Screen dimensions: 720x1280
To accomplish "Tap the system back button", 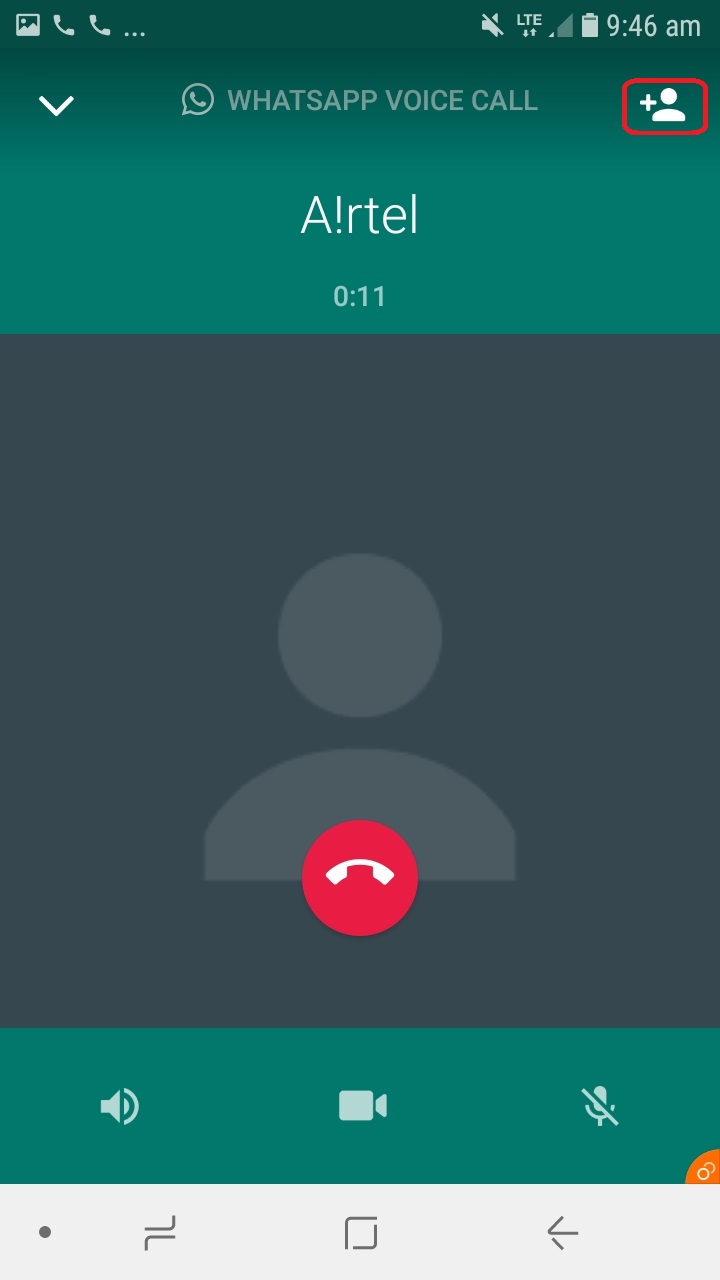I will coord(563,1233).
